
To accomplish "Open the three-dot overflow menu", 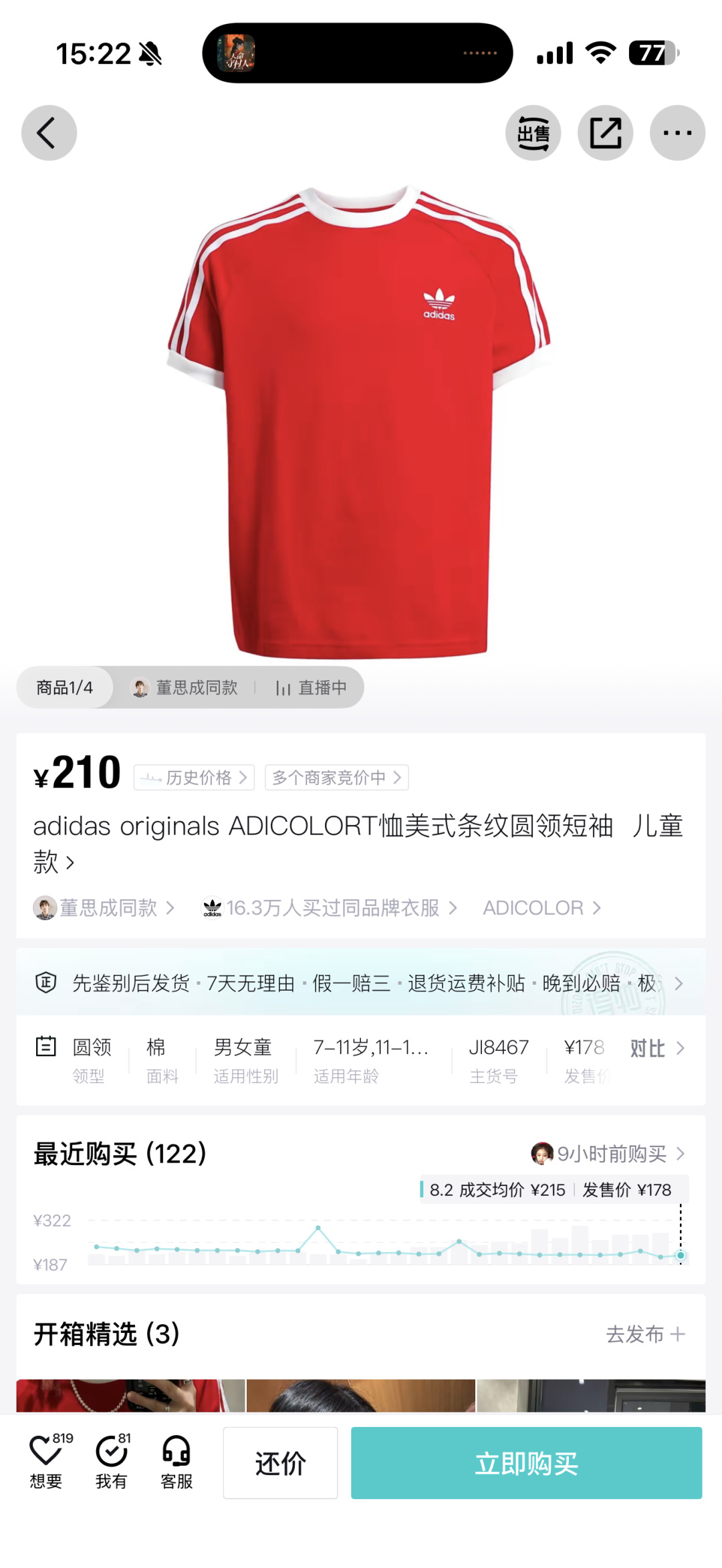I will pos(677,133).
